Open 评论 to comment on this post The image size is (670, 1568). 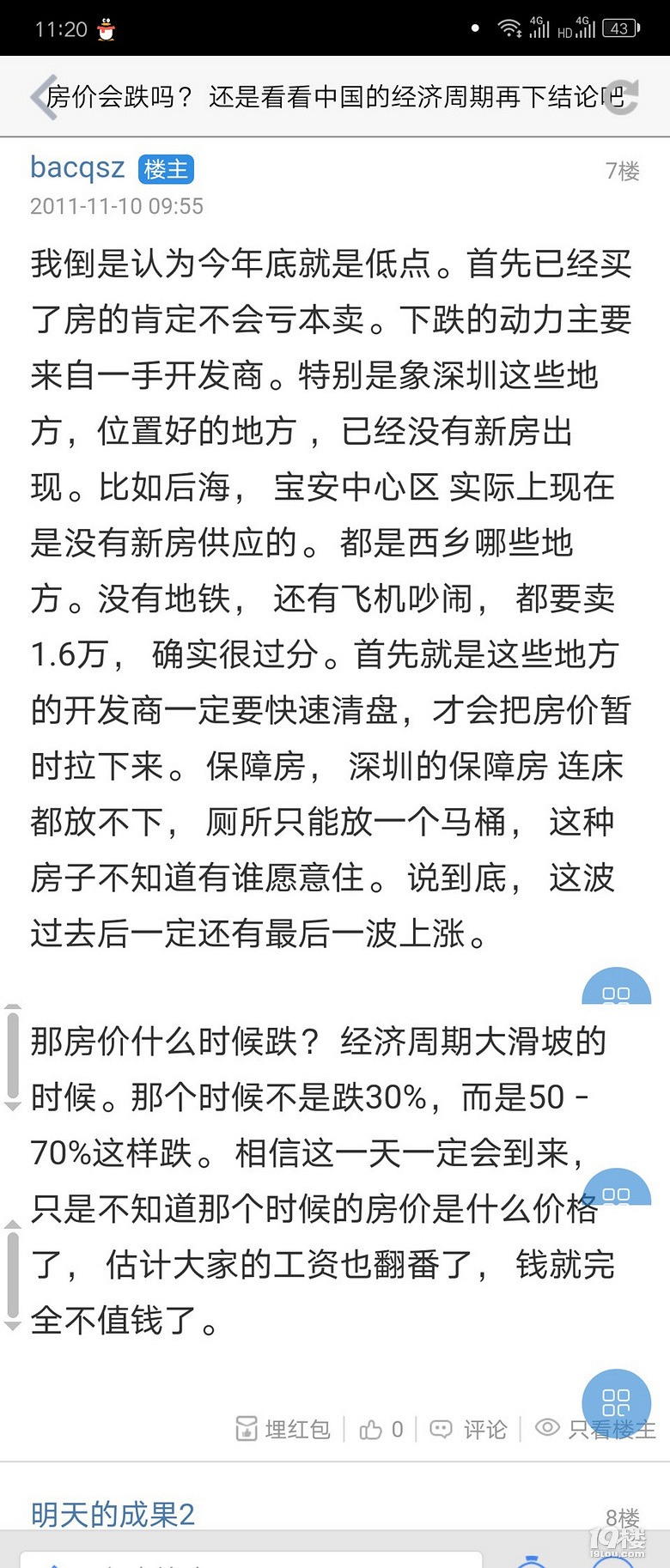(x=469, y=1429)
